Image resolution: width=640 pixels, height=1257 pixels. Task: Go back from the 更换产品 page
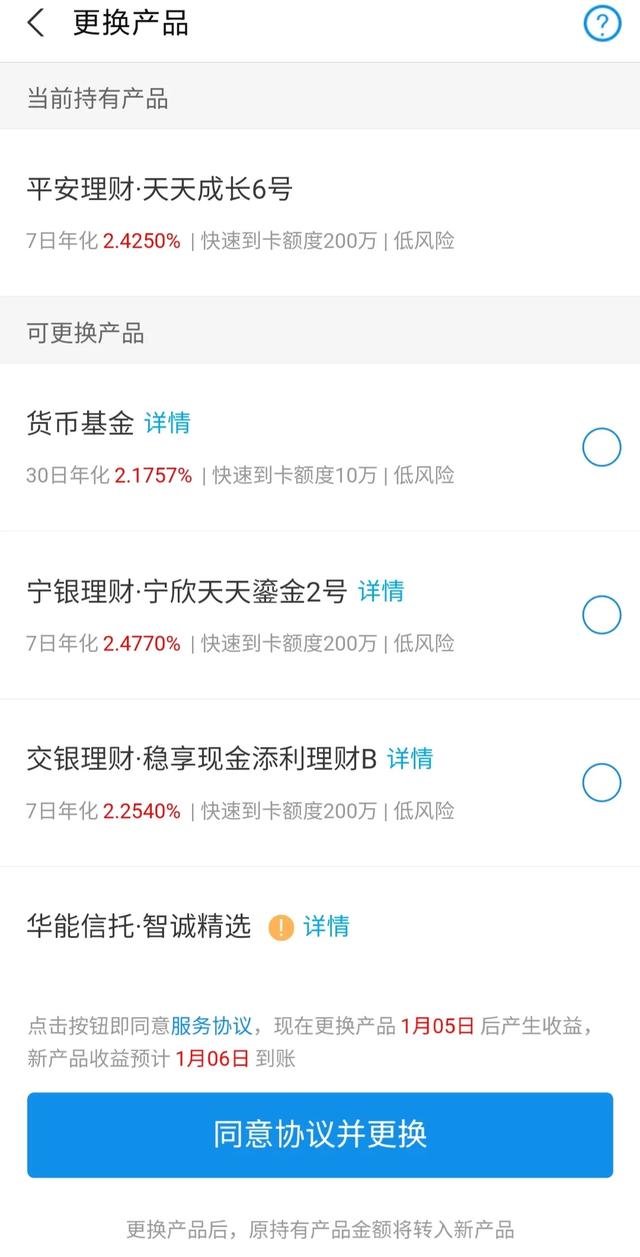(36, 24)
